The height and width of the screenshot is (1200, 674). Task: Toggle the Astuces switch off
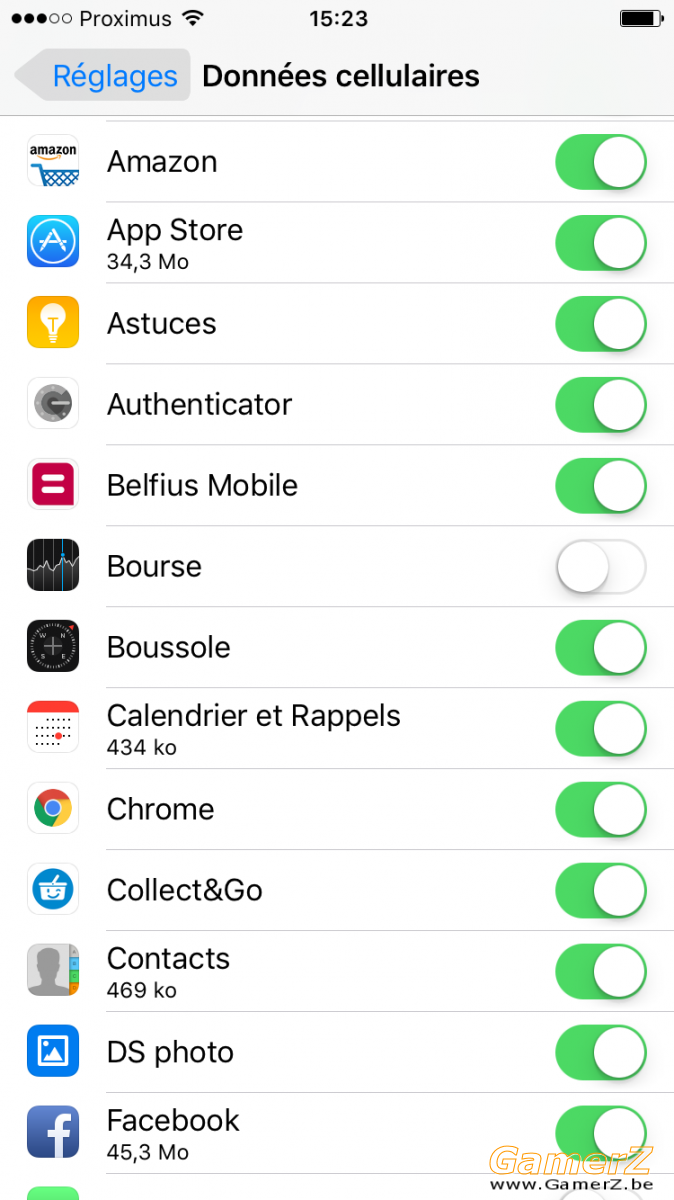tap(601, 324)
